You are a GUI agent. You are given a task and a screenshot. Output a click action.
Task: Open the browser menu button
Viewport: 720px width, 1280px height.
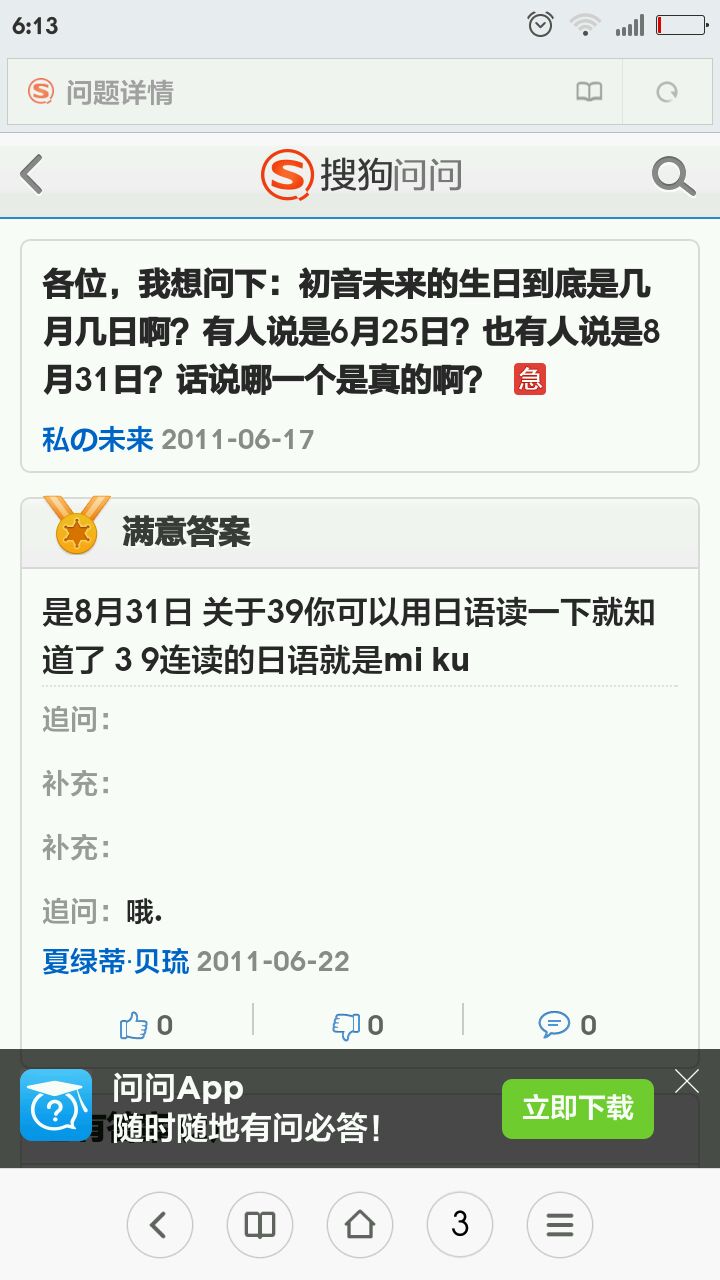click(x=560, y=1225)
